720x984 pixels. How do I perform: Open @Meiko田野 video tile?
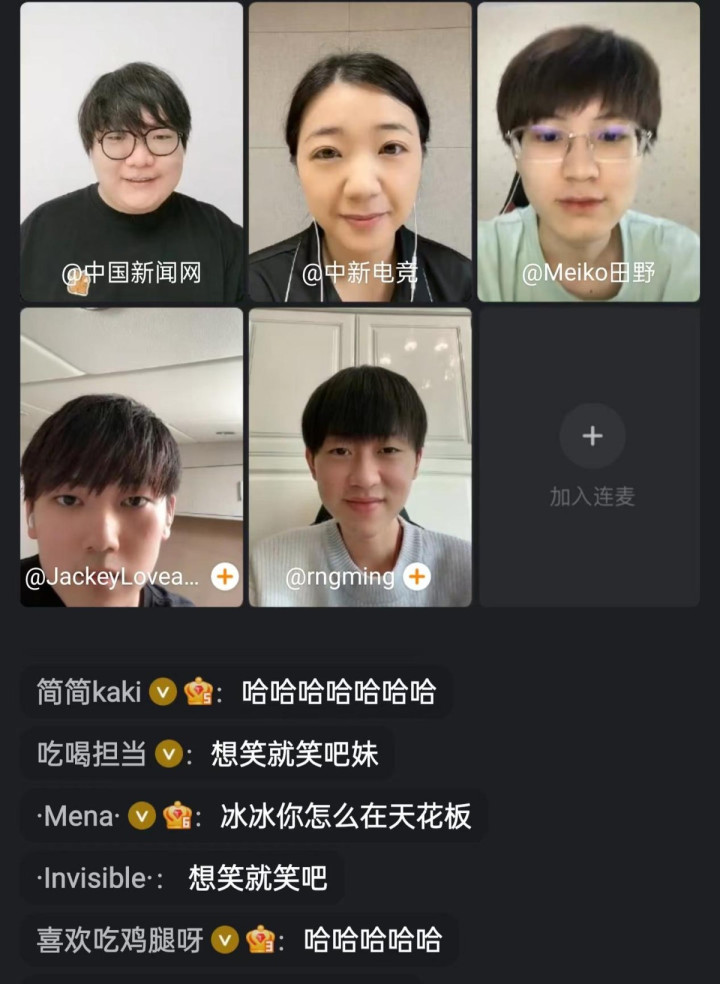pyautogui.click(x=588, y=152)
